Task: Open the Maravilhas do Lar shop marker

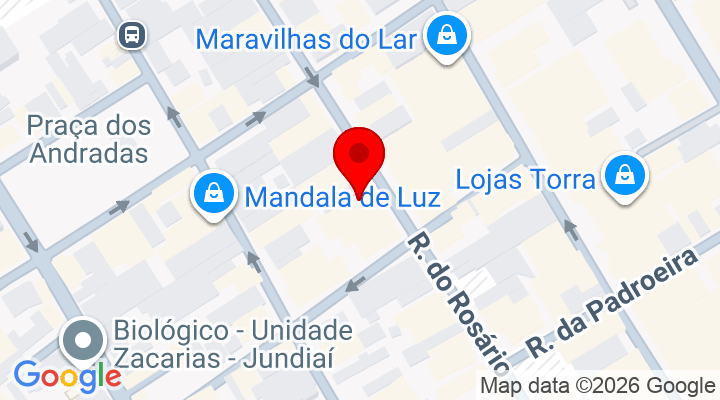Action: click(444, 38)
